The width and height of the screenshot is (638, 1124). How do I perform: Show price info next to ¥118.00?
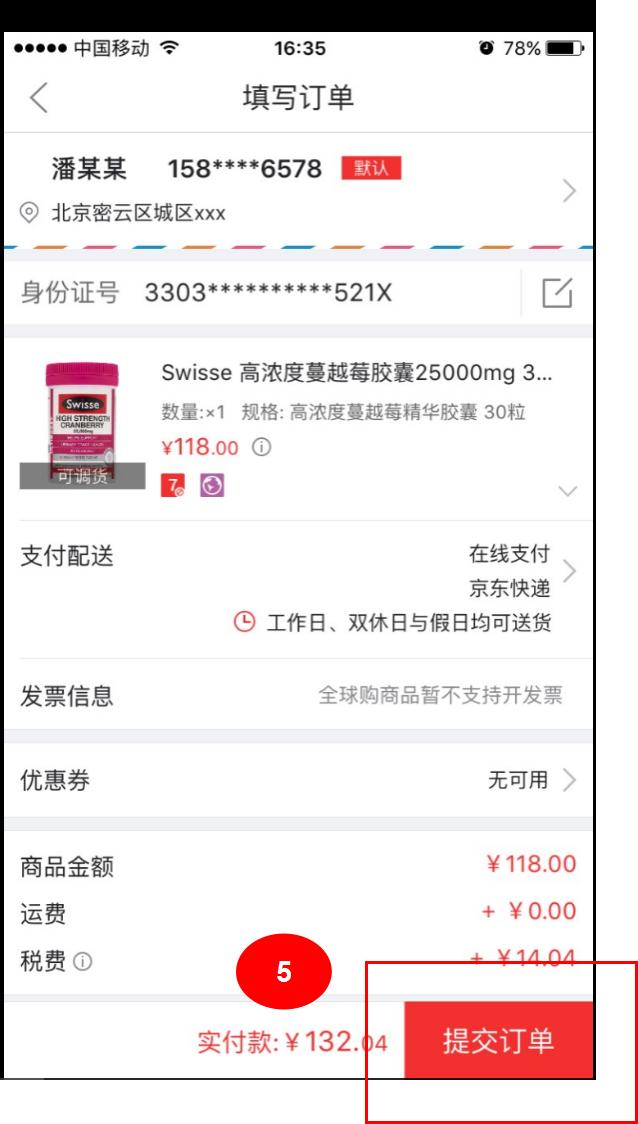click(262, 448)
